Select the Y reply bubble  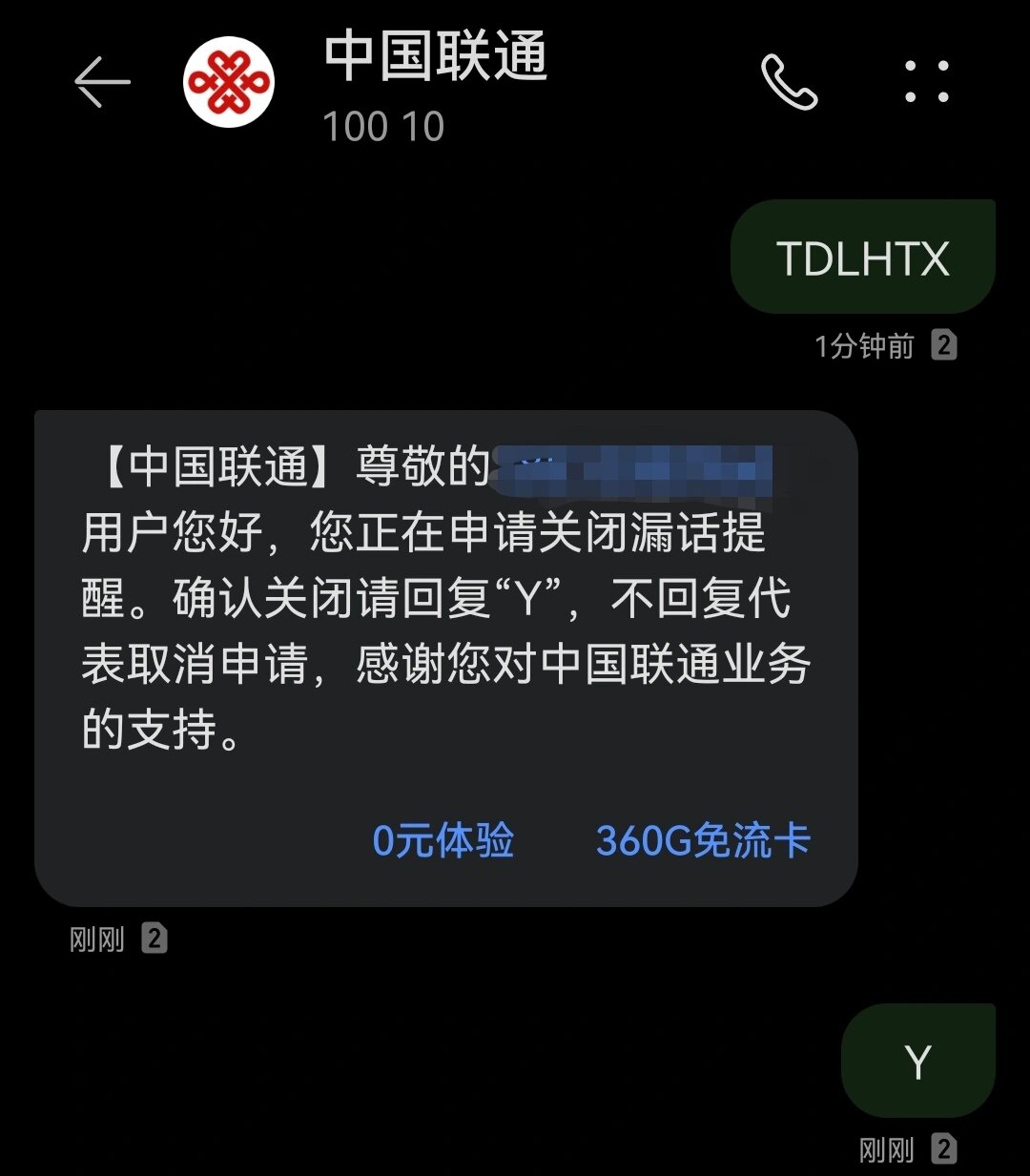[x=917, y=1060]
